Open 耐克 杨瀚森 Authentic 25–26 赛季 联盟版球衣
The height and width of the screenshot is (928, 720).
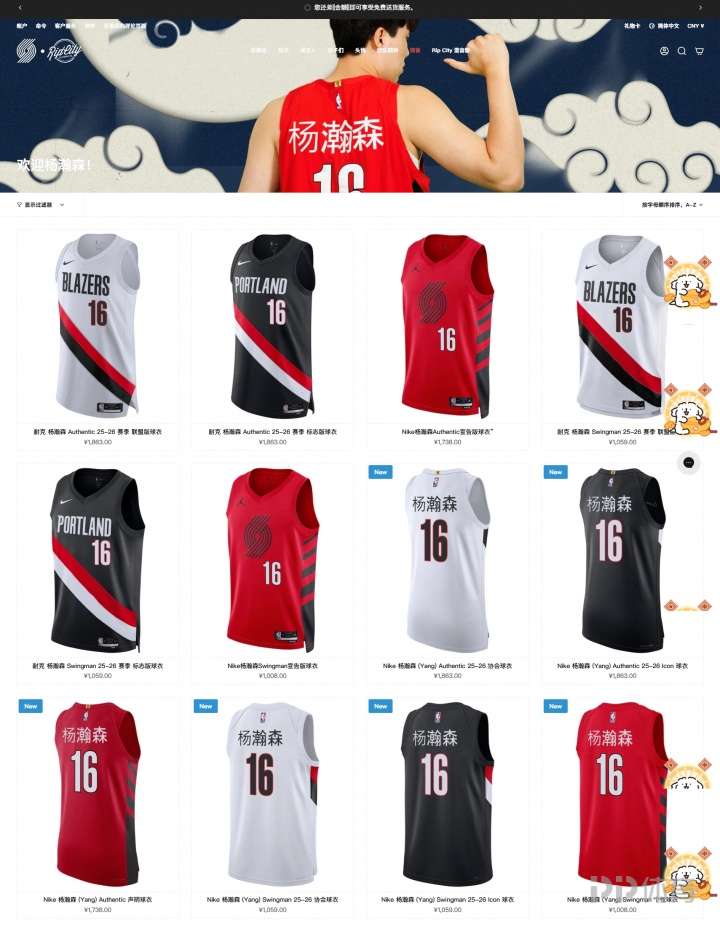97,325
